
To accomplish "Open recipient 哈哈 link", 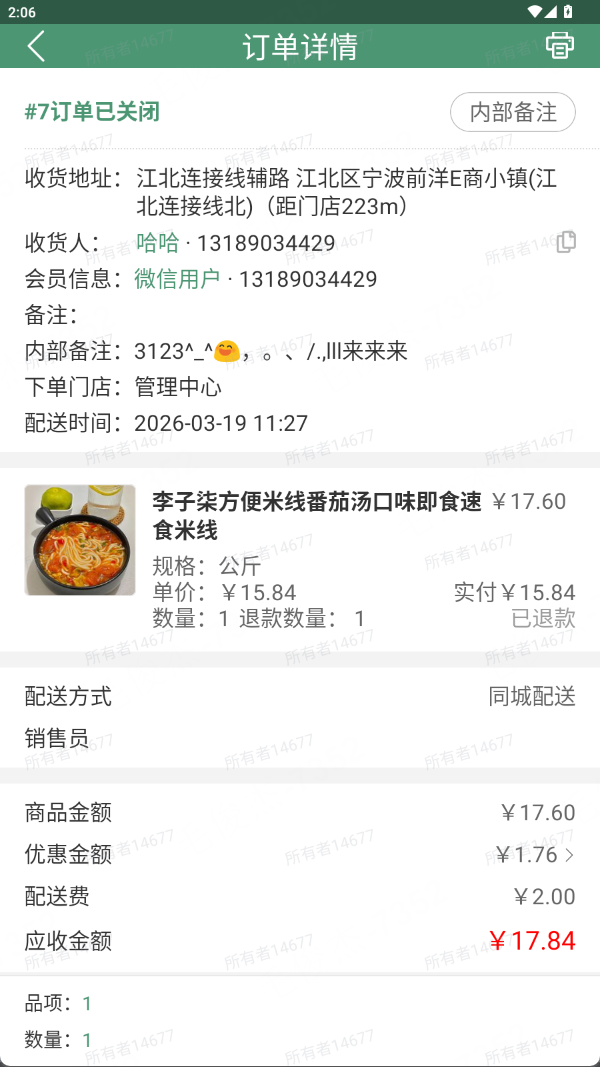I will 158,243.
